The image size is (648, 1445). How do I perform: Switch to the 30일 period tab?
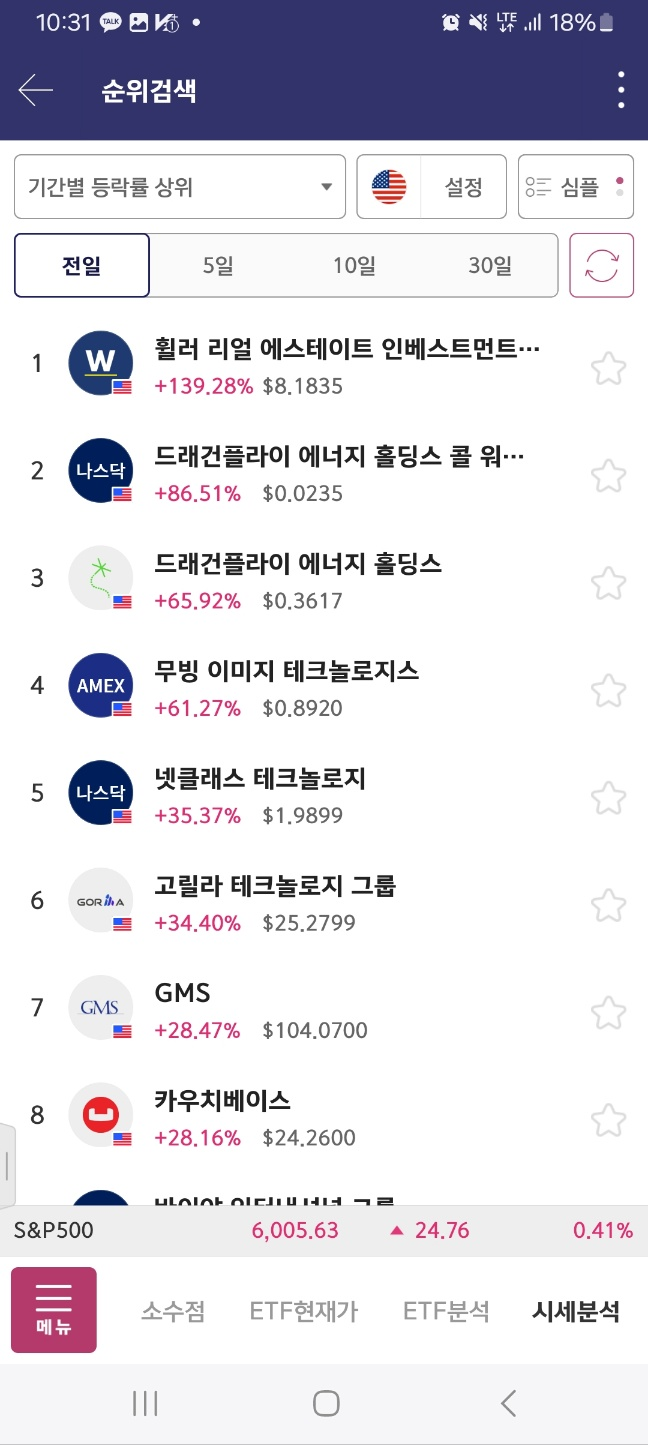coord(490,266)
